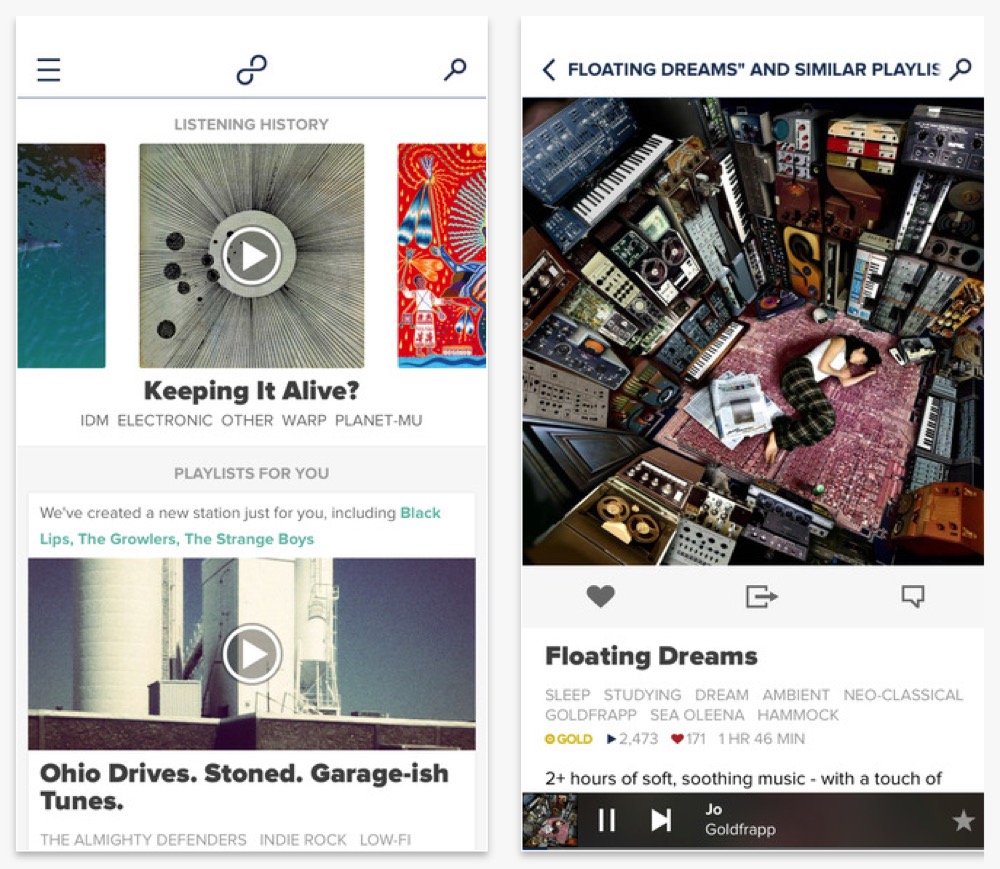Select the IDM tag
The height and width of the screenshot is (869, 1000).
coord(94,420)
